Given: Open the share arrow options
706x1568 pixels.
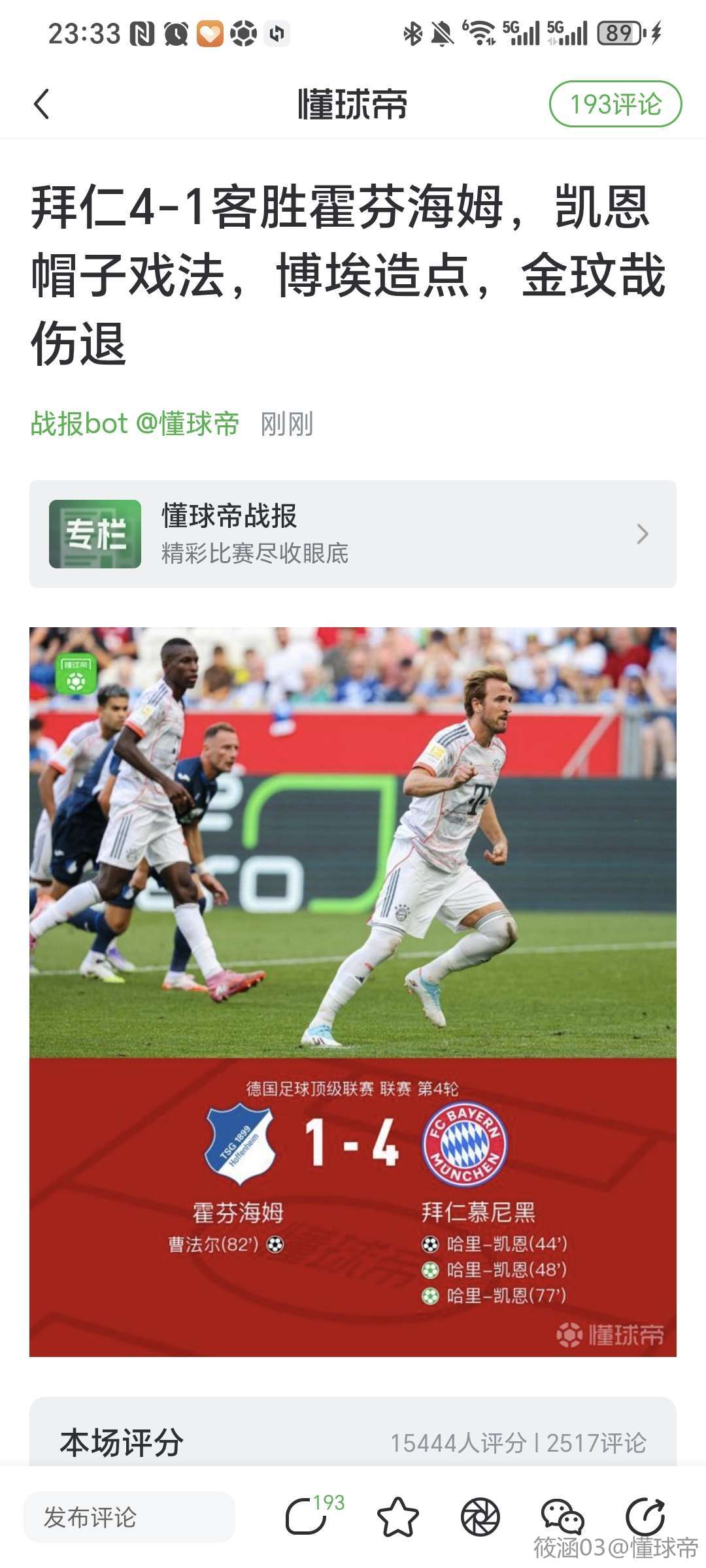Looking at the screenshot, I should pyautogui.click(x=645, y=1517).
